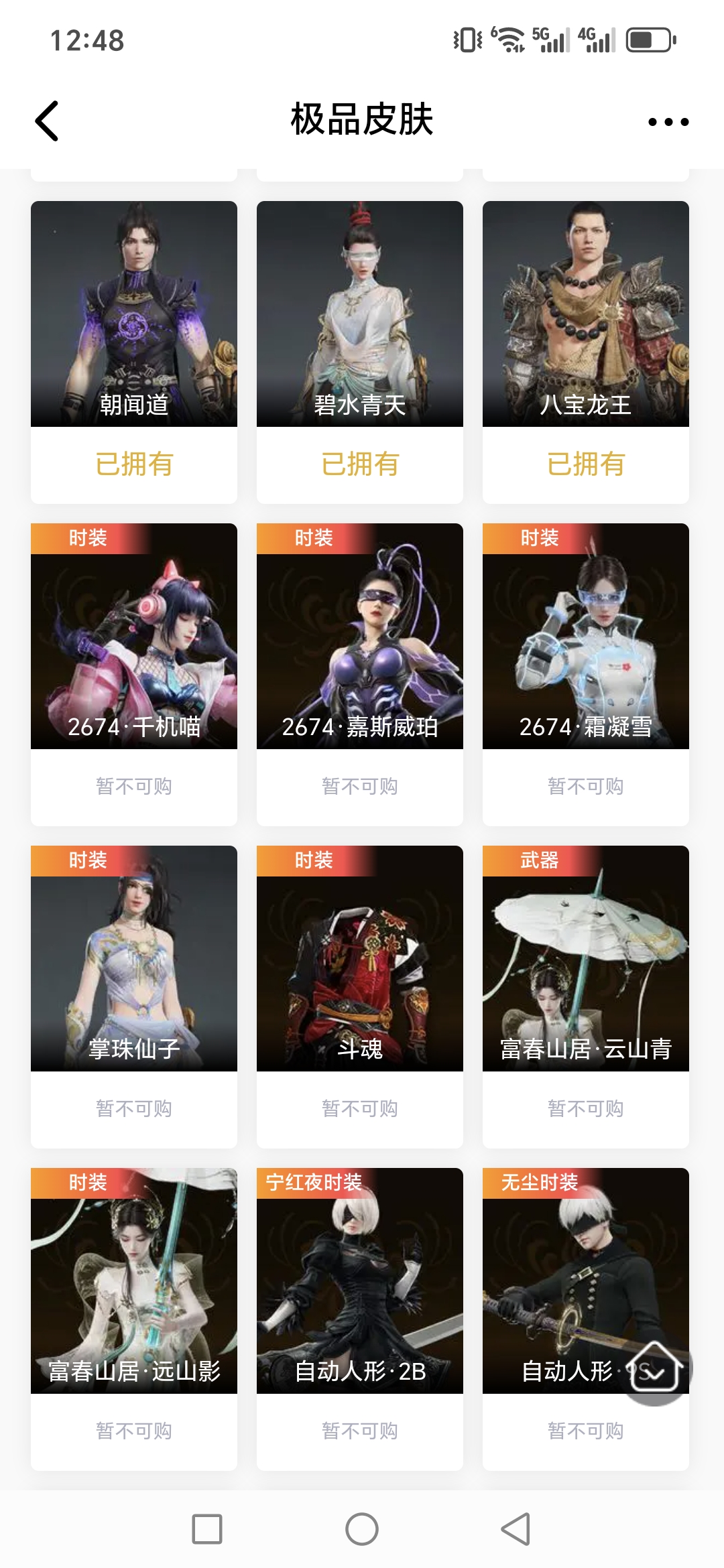Open recent apps from the navigation bar
The image size is (724, 1568).
pyautogui.click(x=207, y=1529)
